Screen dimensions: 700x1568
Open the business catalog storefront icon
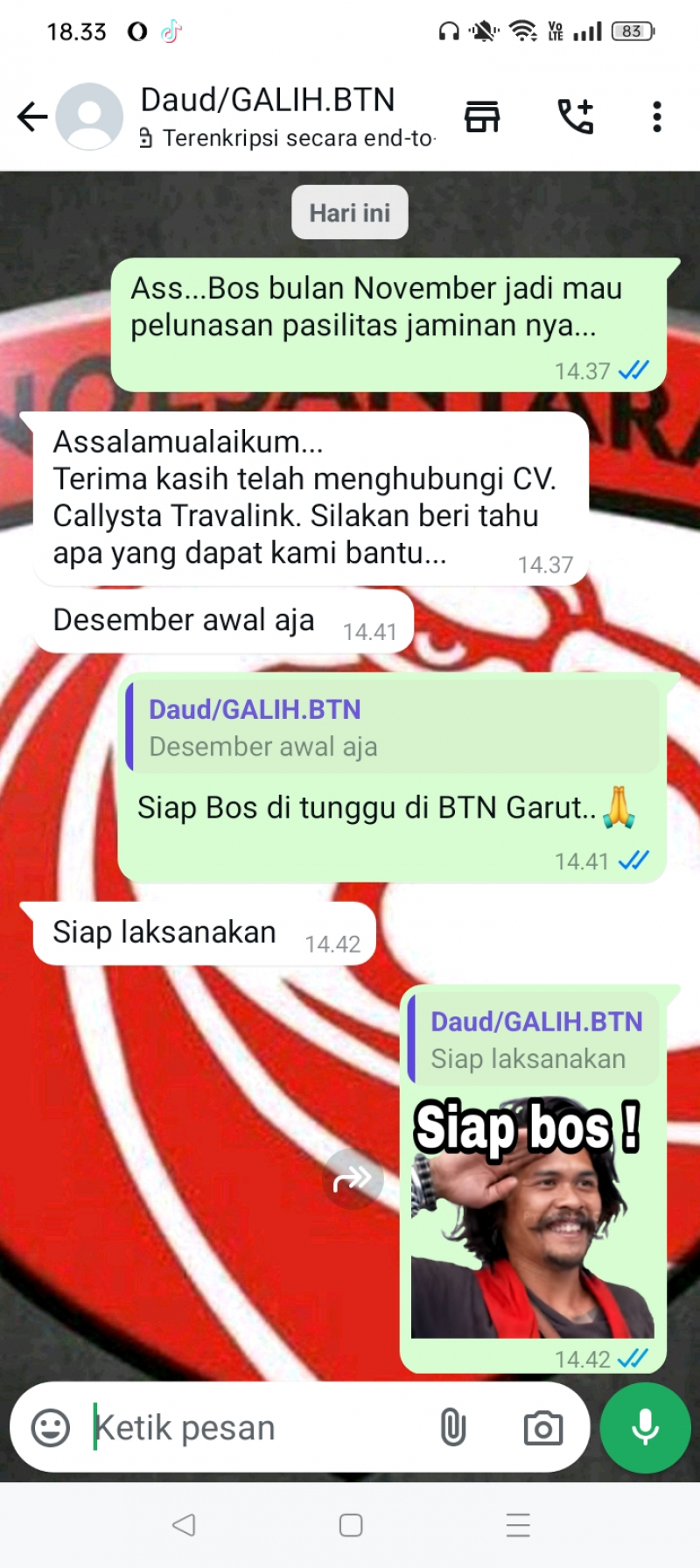pyautogui.click(x=482, y=116)
